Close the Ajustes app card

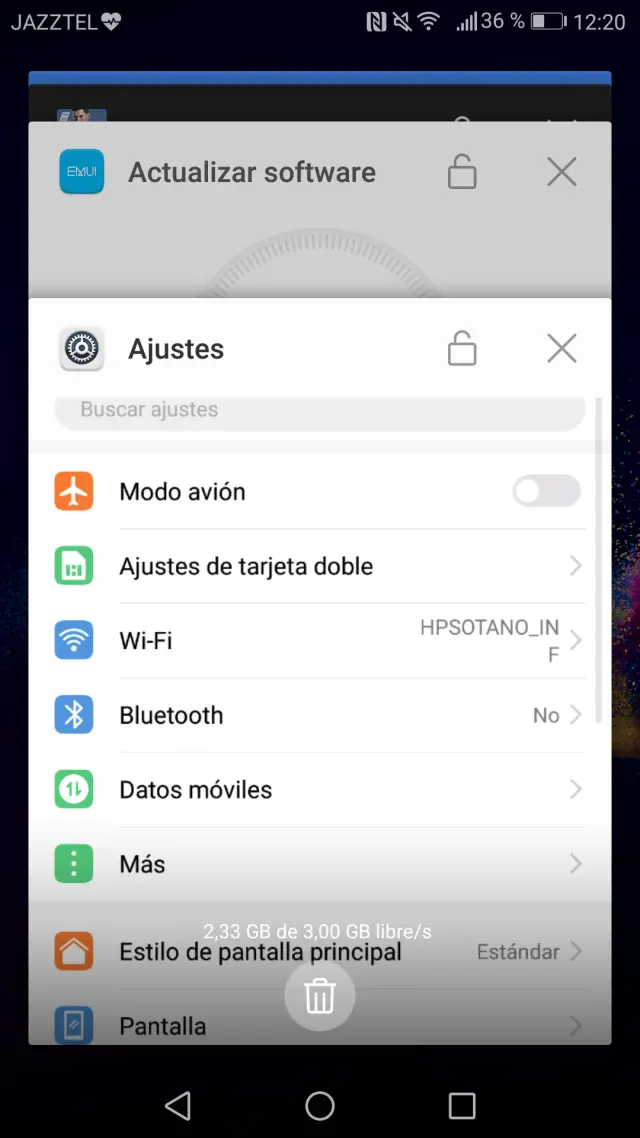click(562, 348)
